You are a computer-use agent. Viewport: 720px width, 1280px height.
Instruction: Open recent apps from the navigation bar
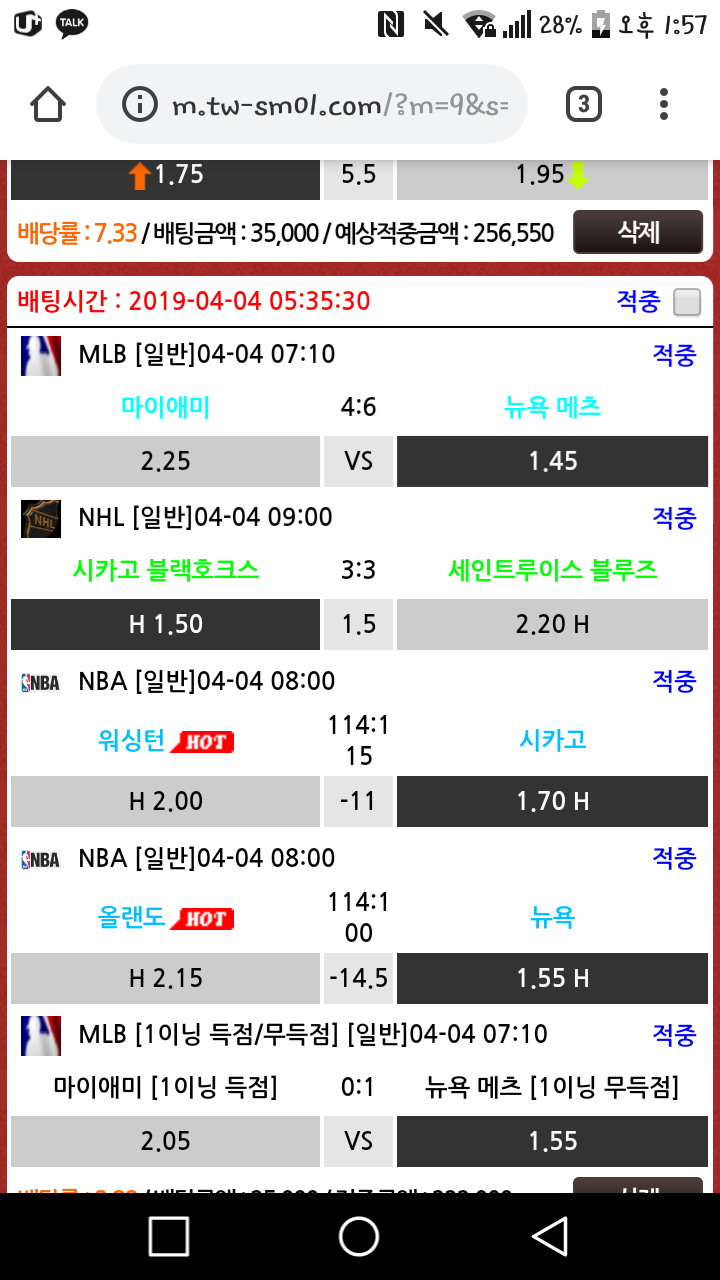169,1236
